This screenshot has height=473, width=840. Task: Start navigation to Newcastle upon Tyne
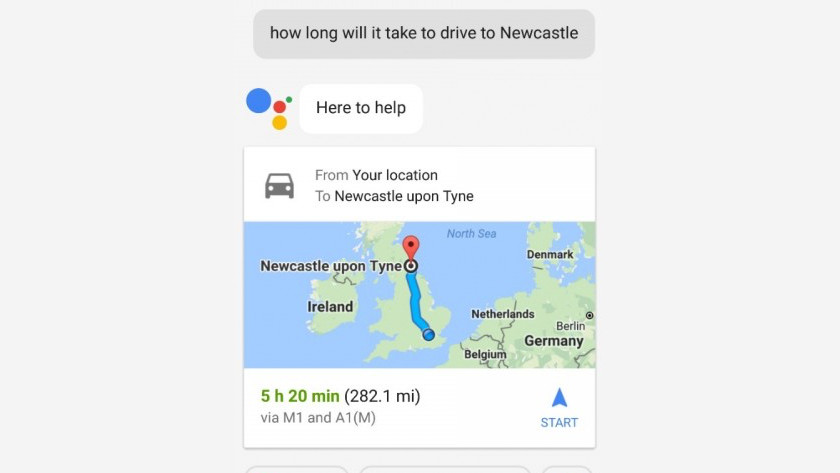click(559, 407)
